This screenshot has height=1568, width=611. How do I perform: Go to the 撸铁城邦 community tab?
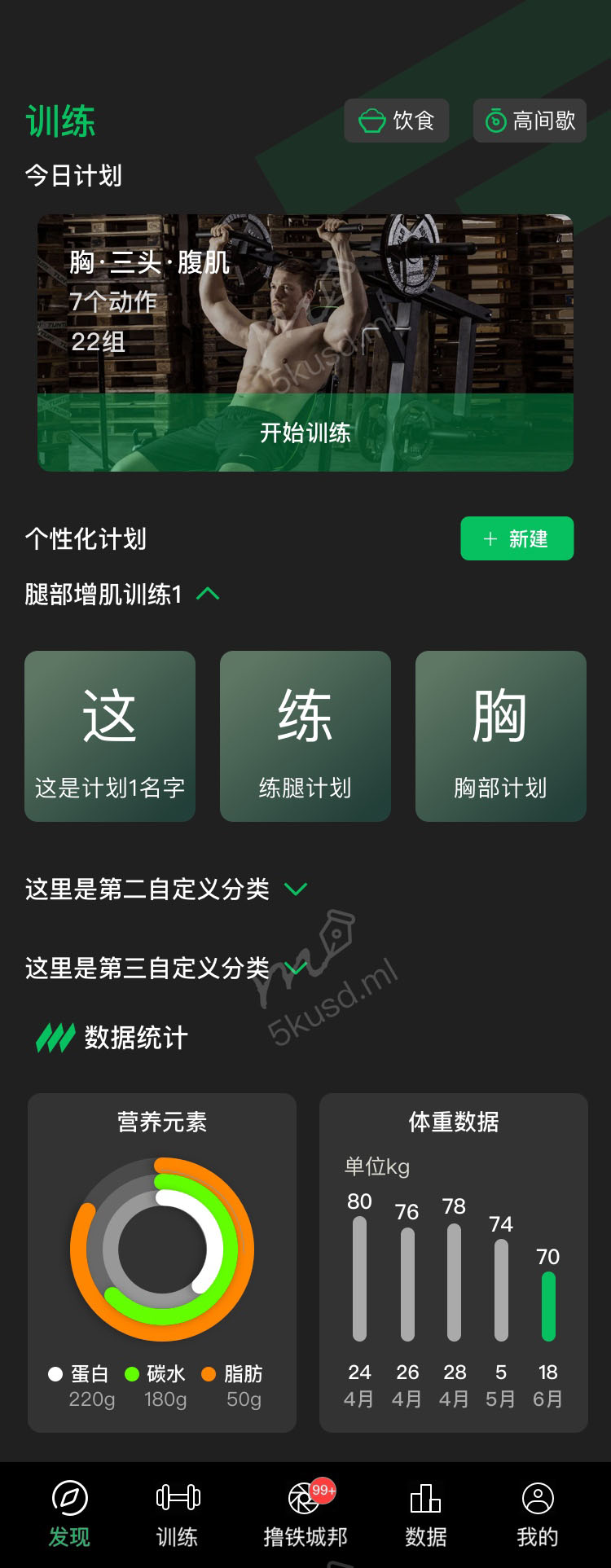305,1513
